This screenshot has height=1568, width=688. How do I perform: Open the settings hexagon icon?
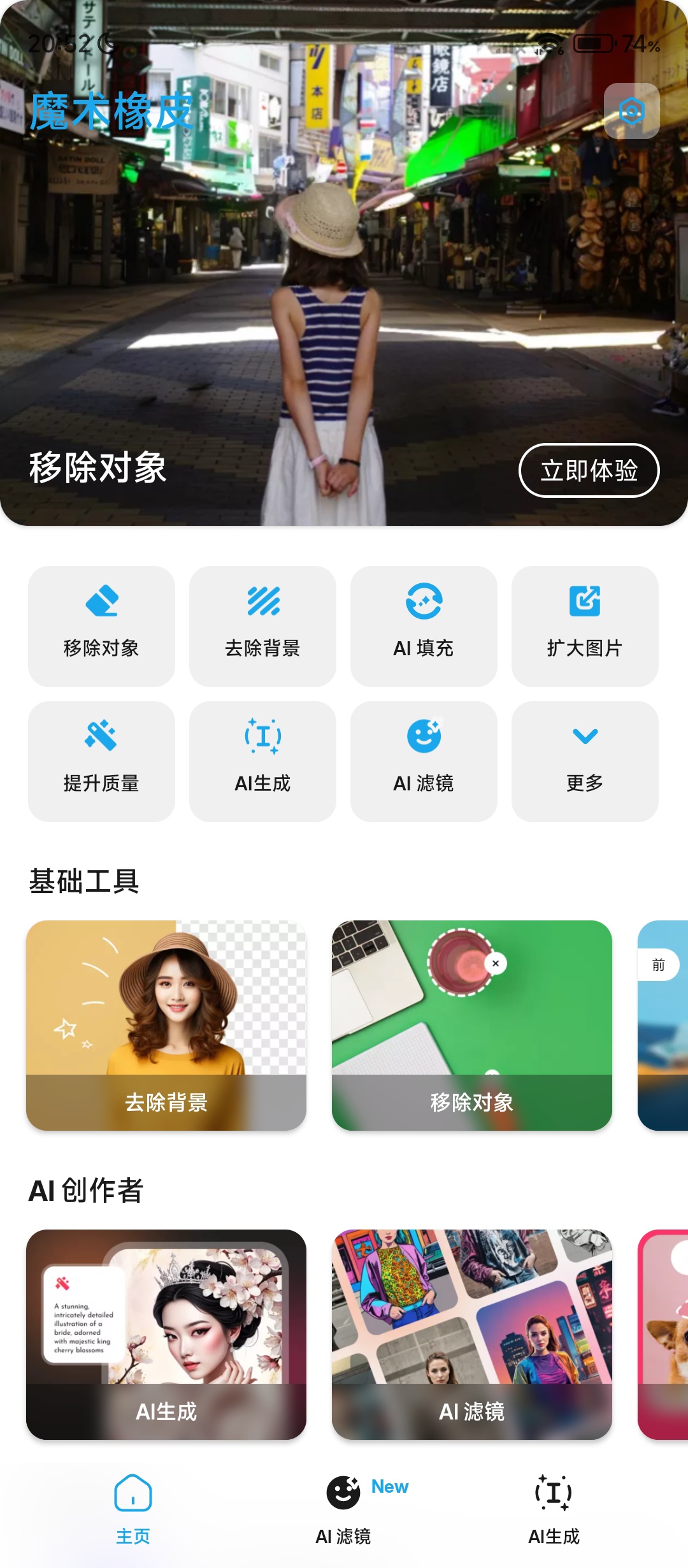[631, 111]
